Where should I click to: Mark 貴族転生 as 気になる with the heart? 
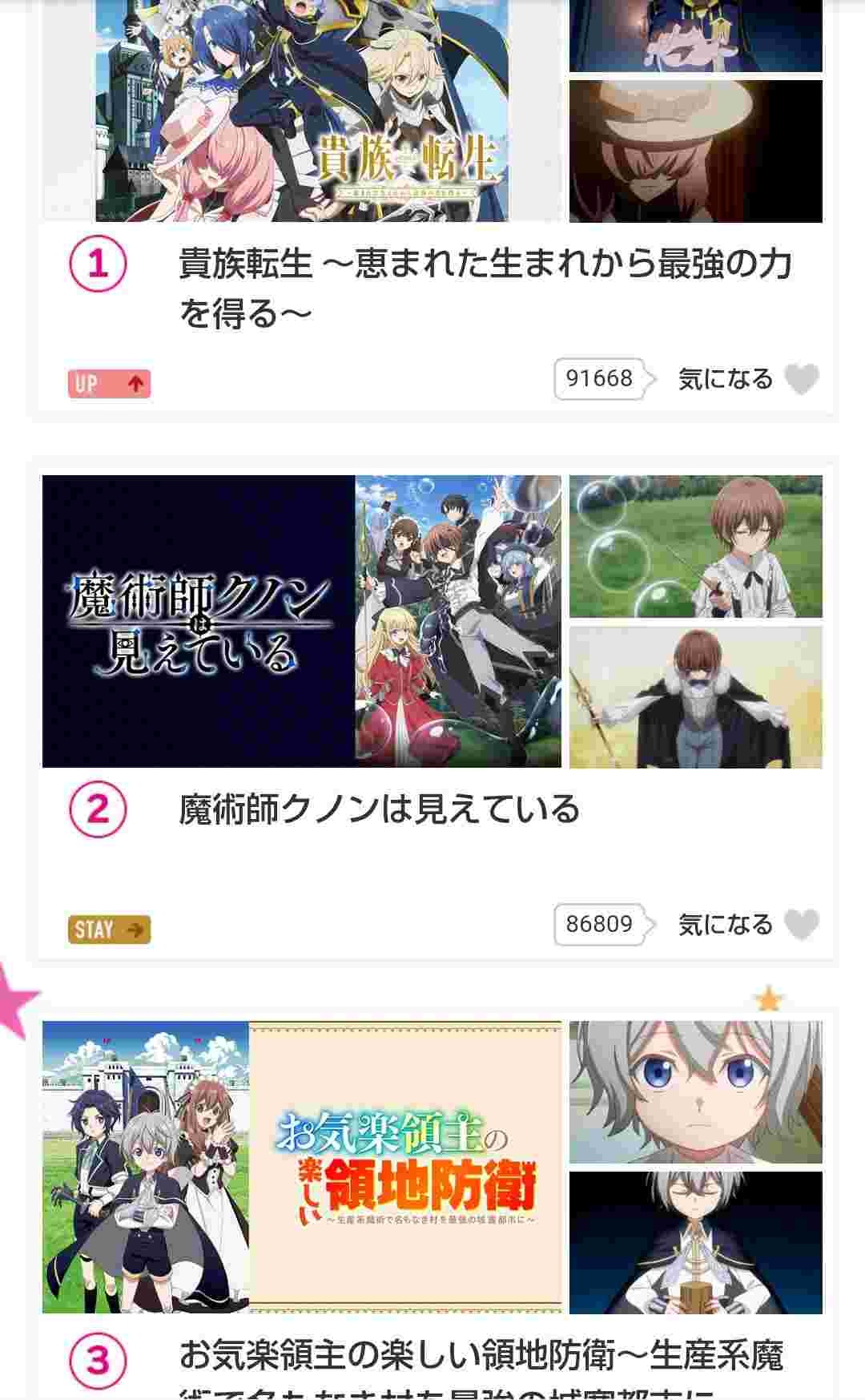click(801, 379)
